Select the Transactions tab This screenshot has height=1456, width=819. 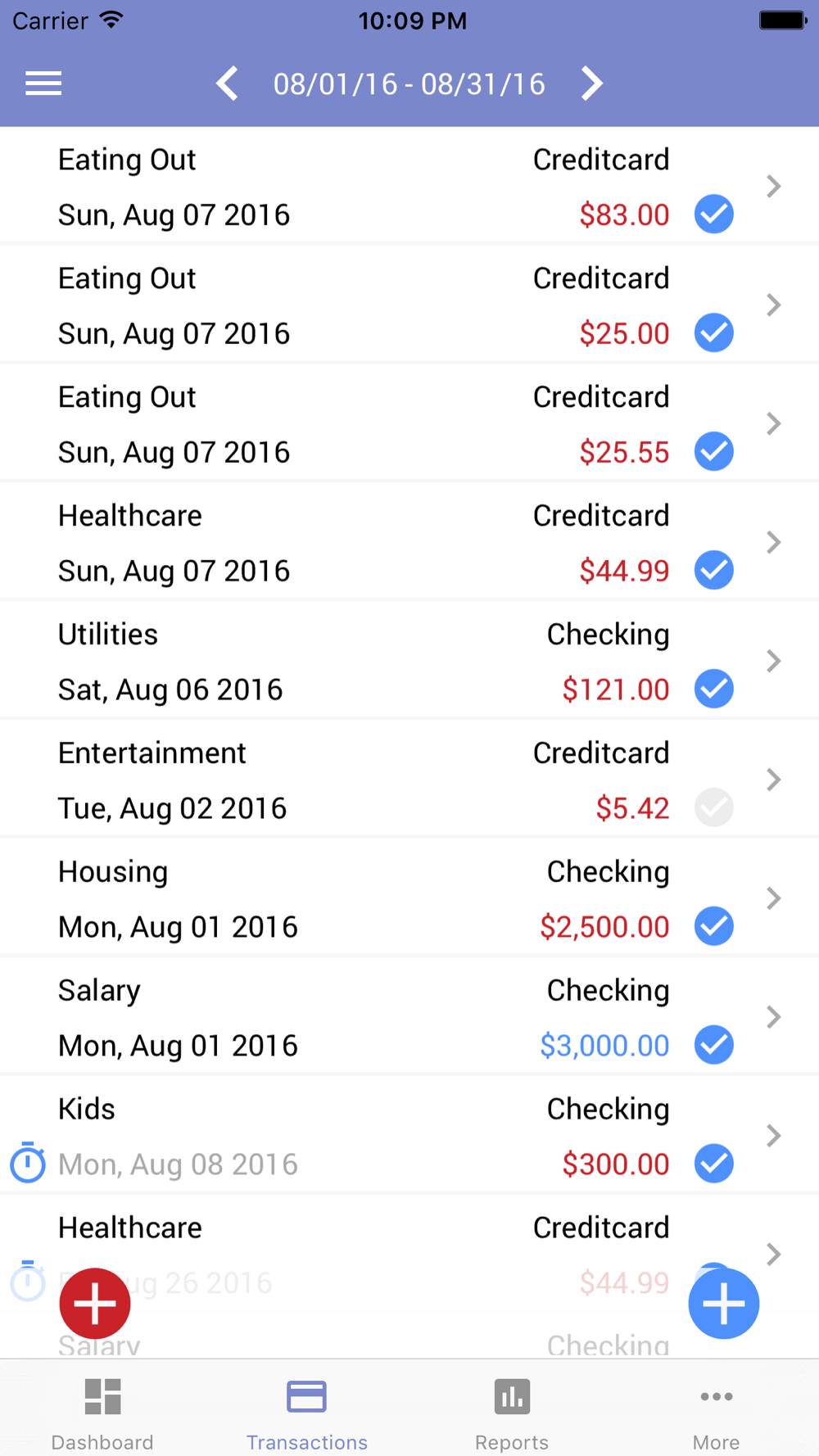307,1413
